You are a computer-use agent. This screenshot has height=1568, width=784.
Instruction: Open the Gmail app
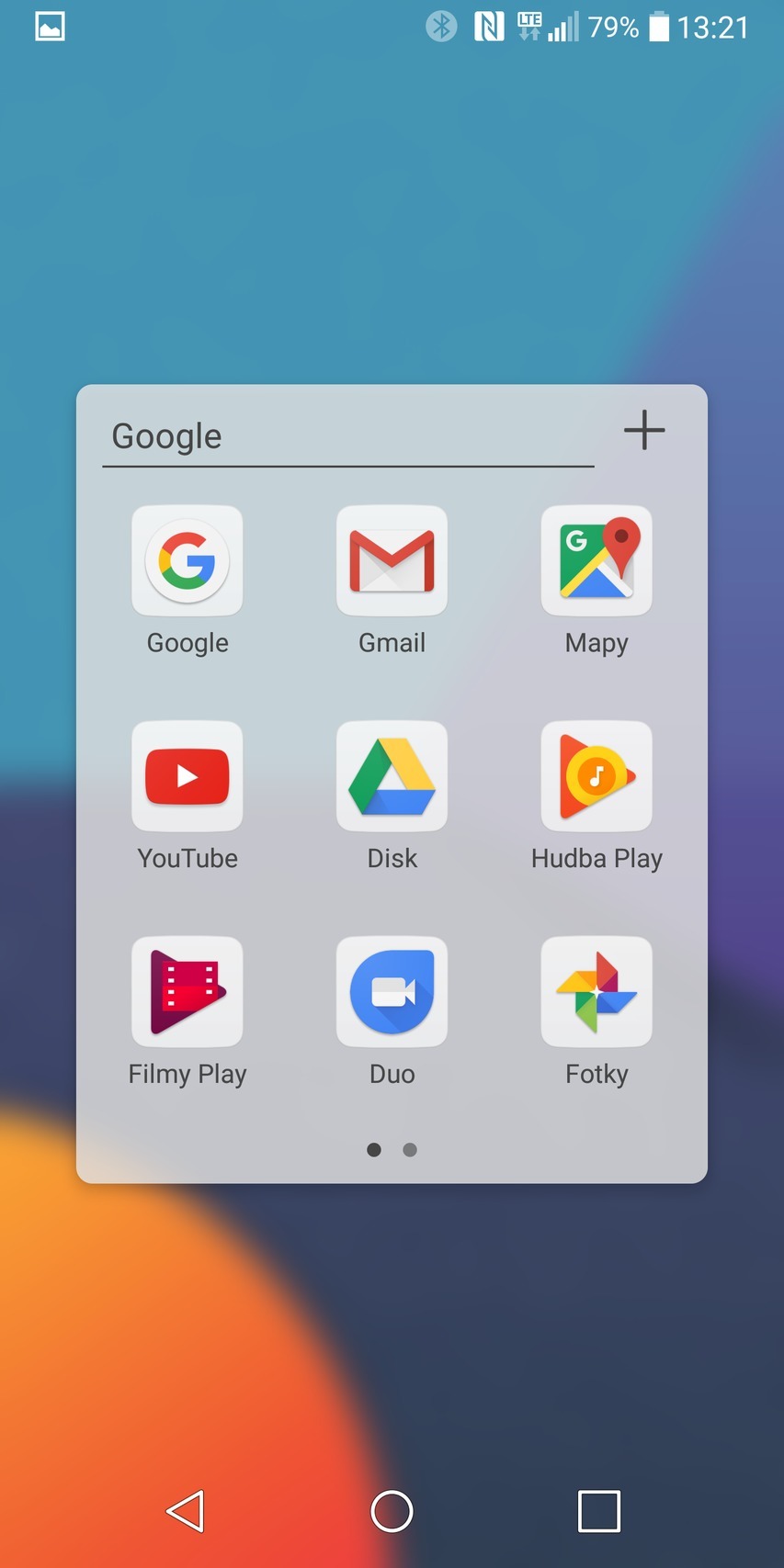click(392, 560)
